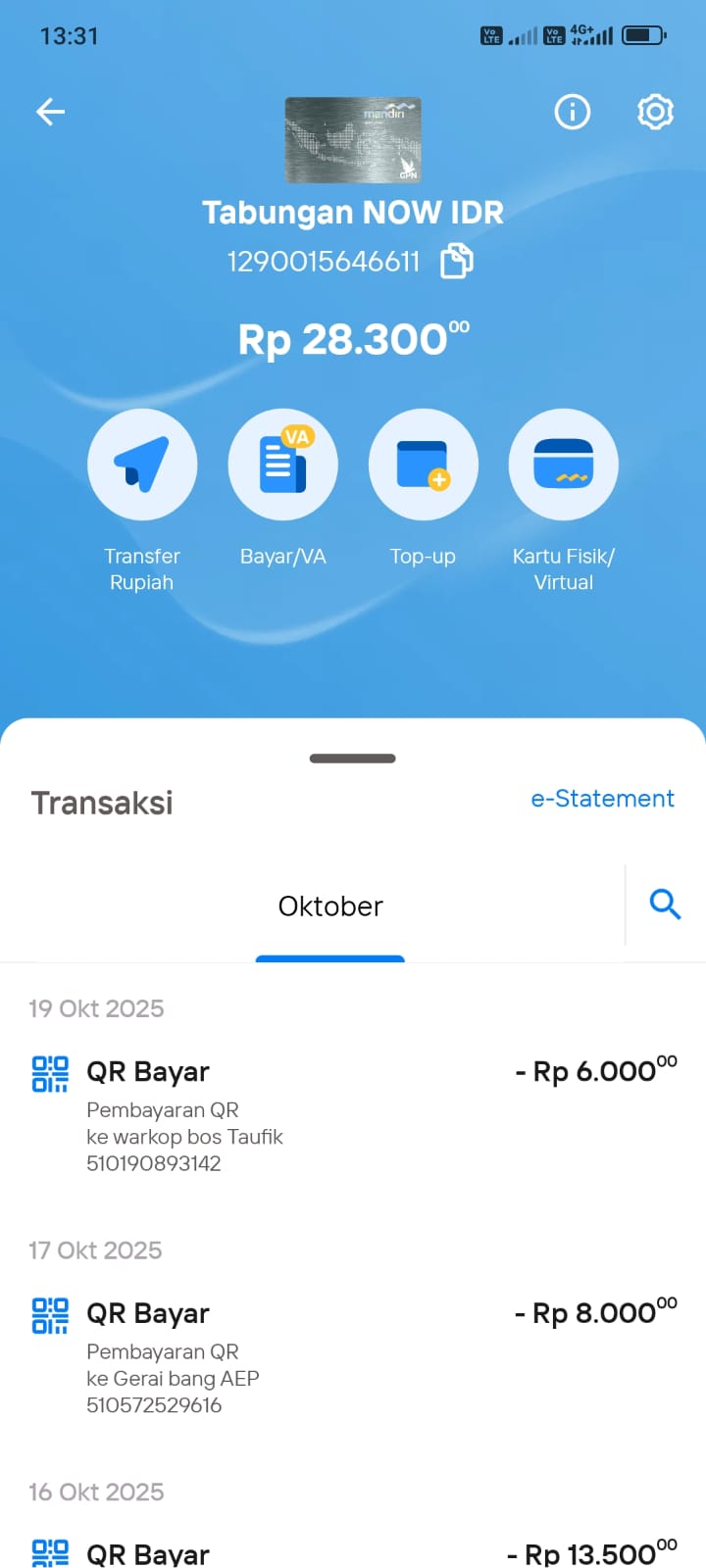Copy the account number 1290015646611
706x1568 pixels.
tap(457, 262)
